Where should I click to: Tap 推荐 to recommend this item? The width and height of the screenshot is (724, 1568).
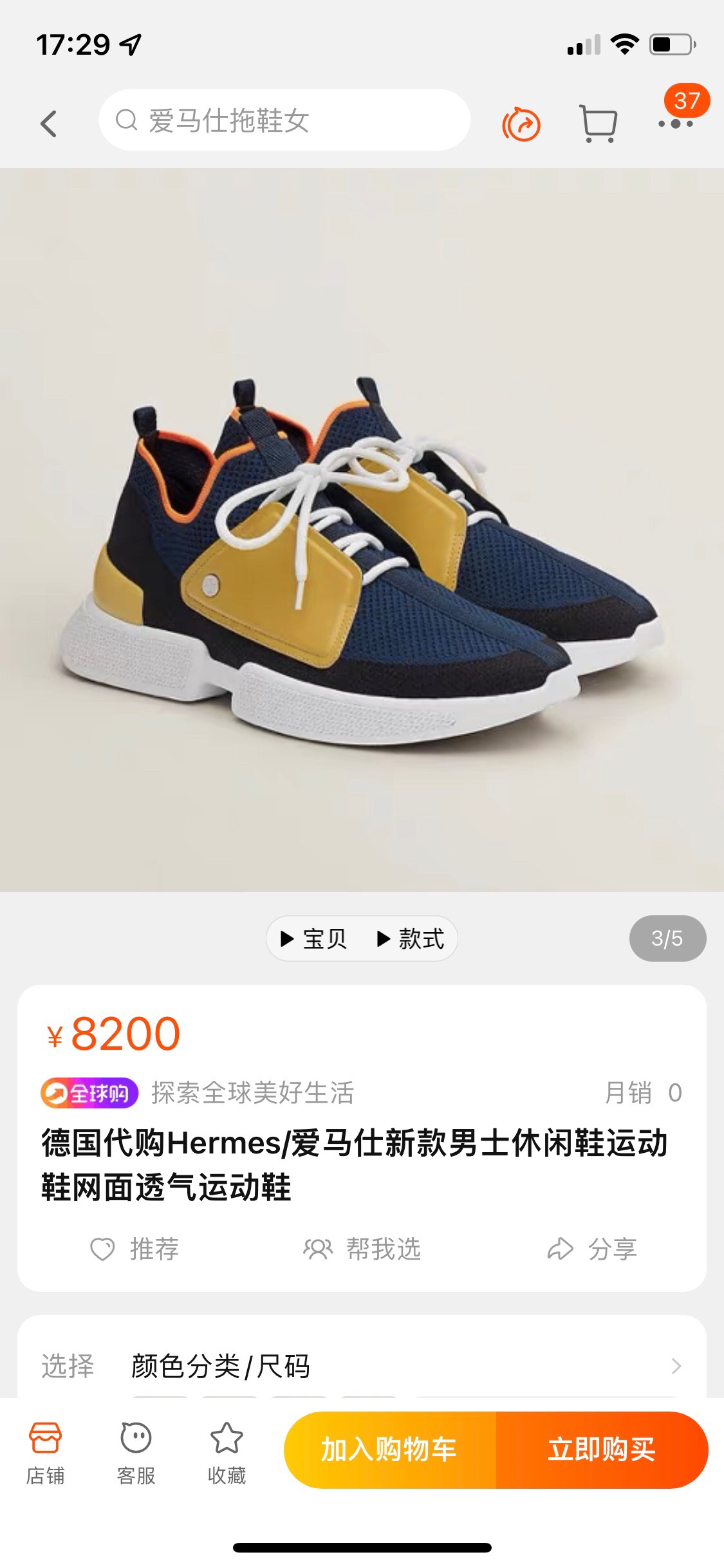tap(135, 1249)
